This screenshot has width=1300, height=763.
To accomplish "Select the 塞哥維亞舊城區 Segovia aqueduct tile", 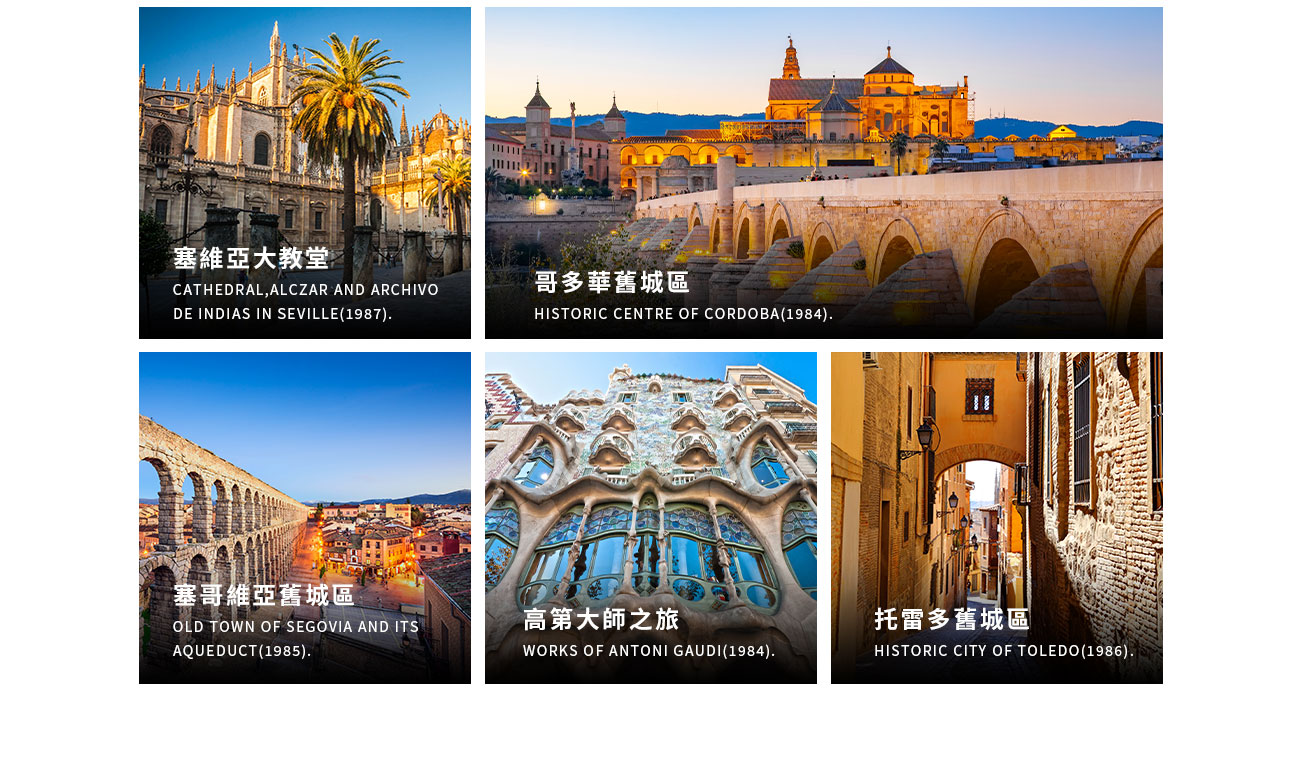I will tap(305, 518).
